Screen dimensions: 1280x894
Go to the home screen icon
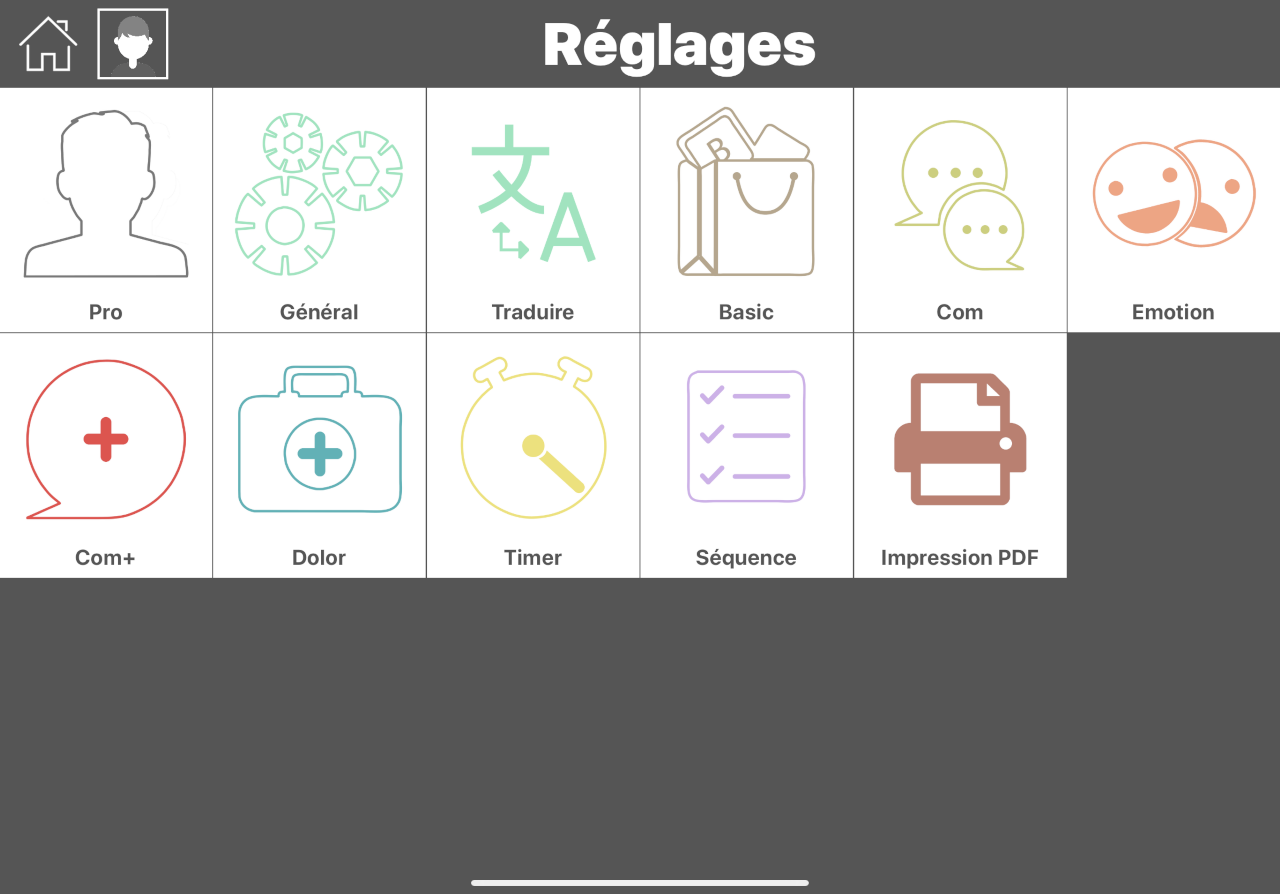[x=48, y=44]
